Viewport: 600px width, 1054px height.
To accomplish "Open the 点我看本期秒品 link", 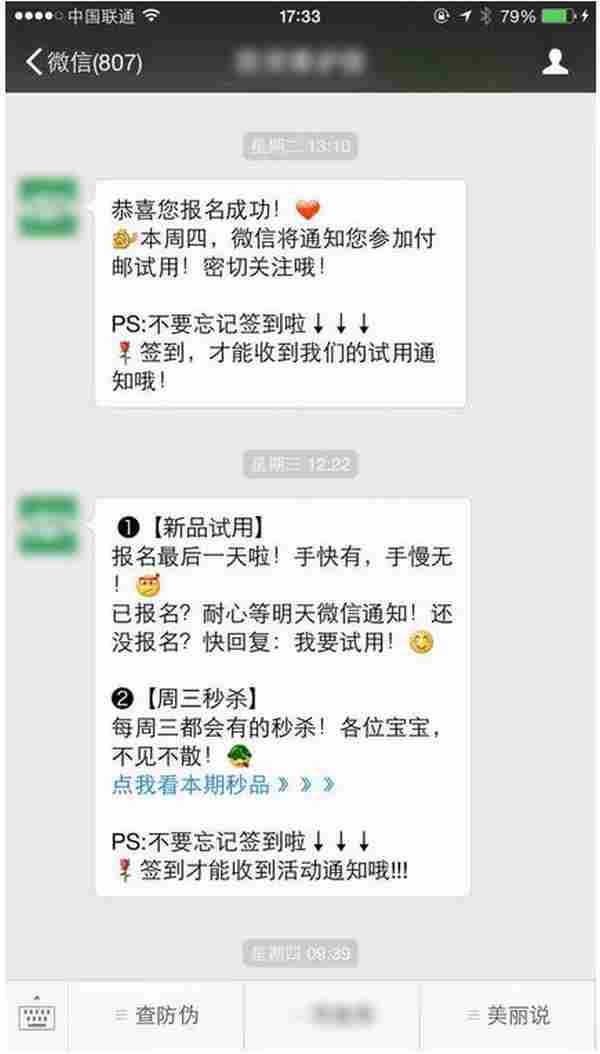I will (x=222, y=785).
